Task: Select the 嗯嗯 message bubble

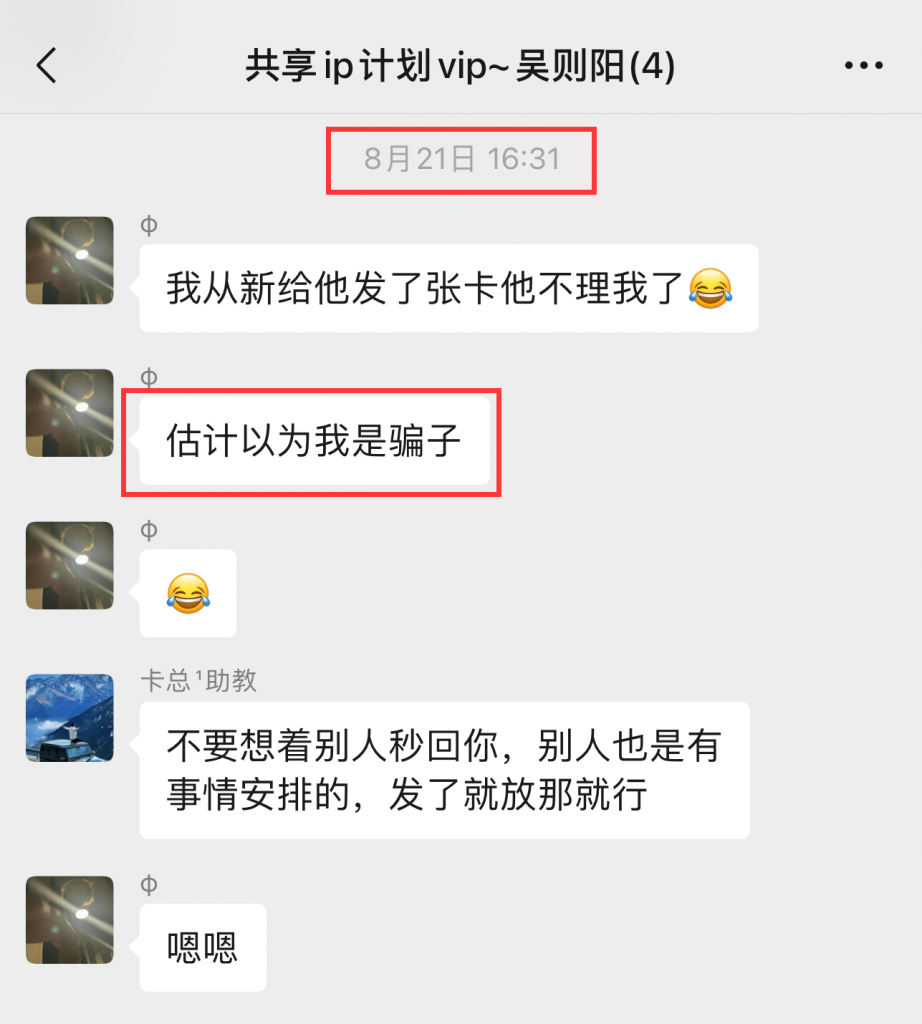Action: point(202,947)
